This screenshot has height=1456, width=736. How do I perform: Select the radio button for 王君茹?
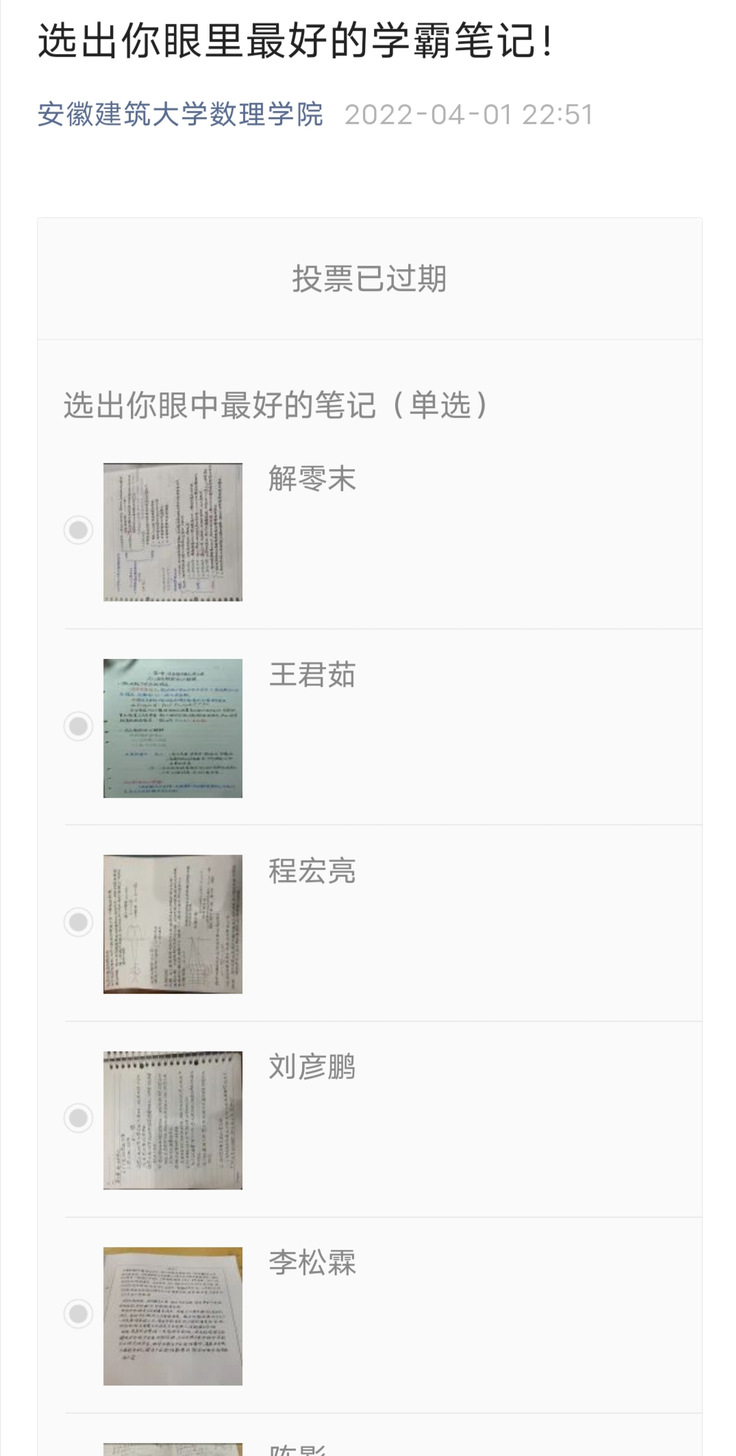78,726
